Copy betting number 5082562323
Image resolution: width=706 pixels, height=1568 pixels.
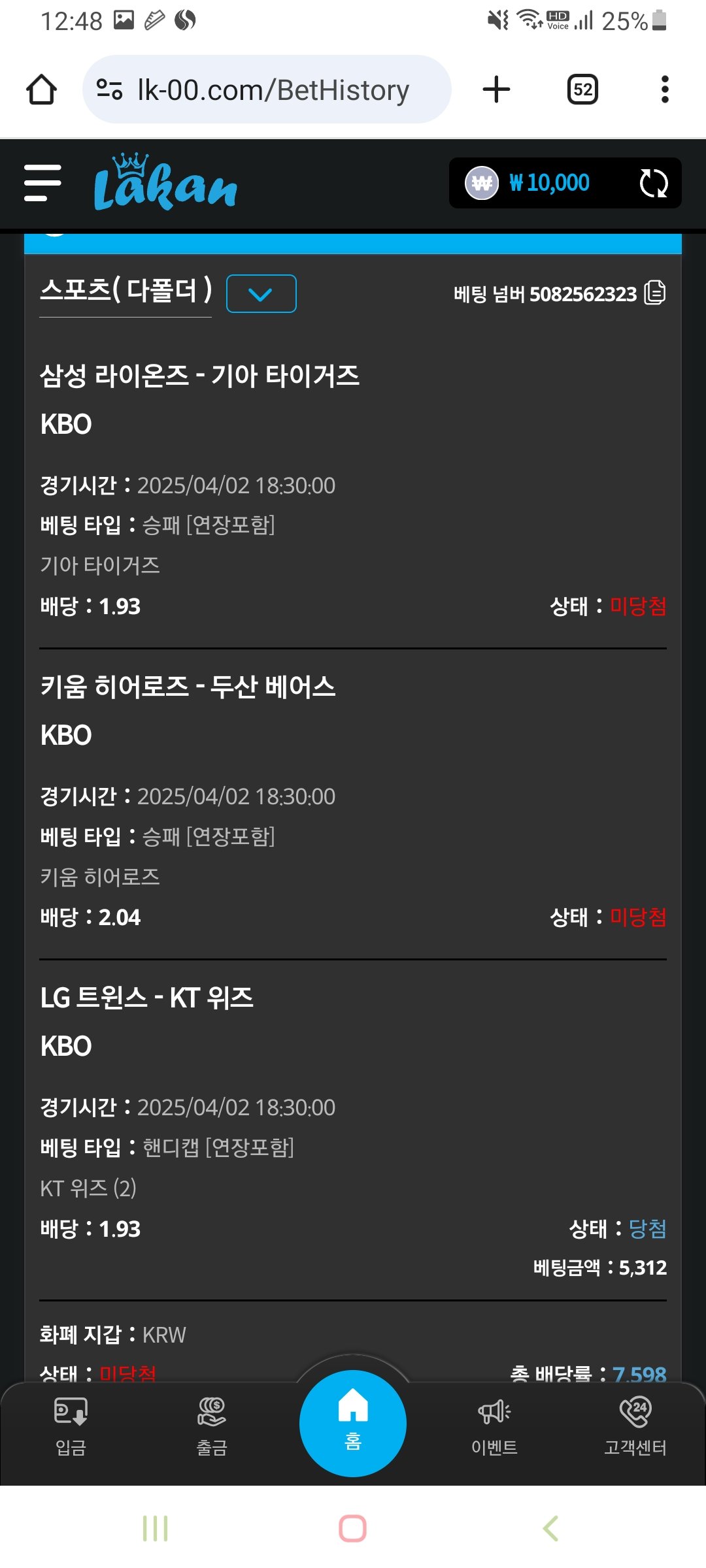(654, 293)
